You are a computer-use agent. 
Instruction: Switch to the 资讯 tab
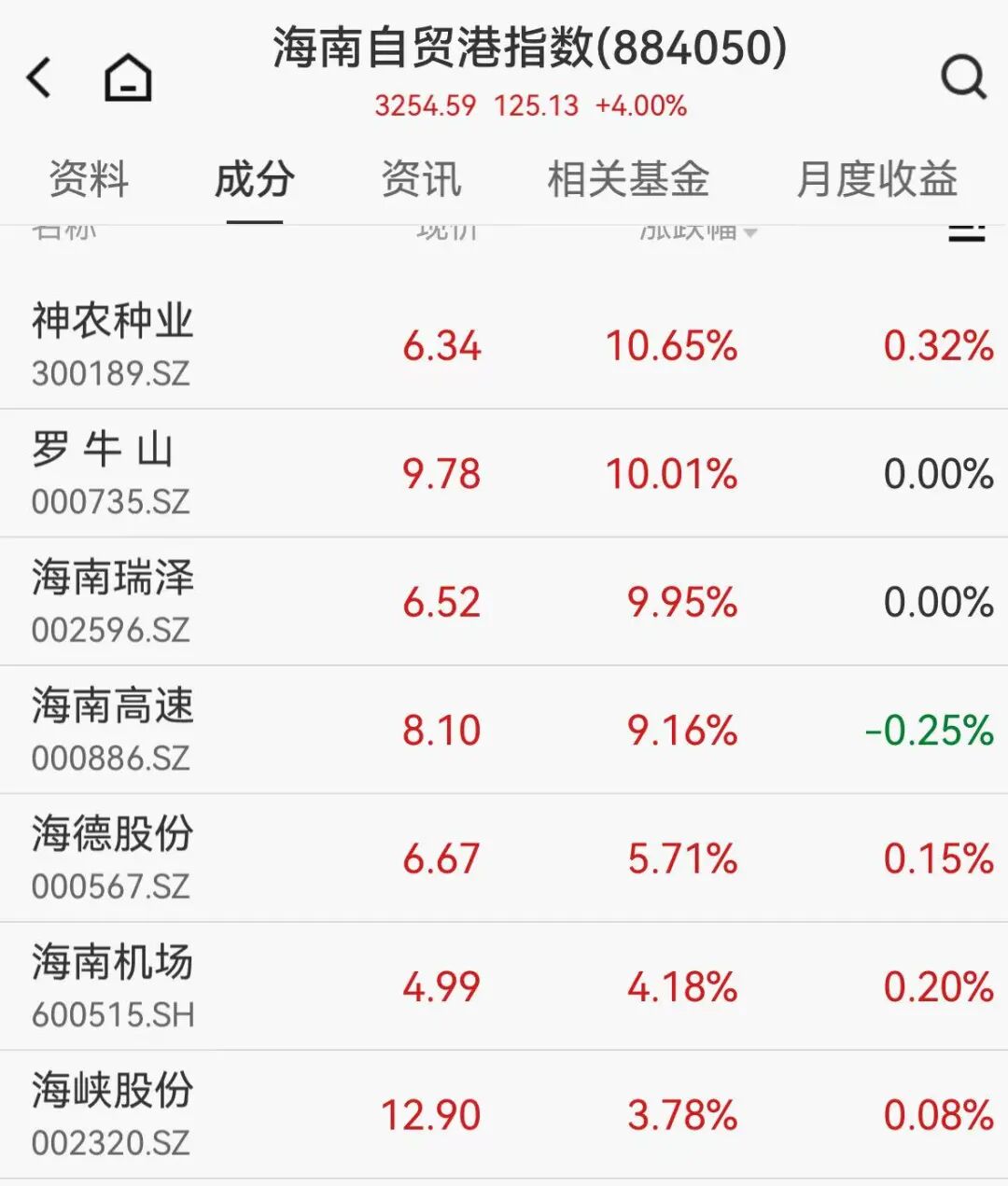[x=421, y=179]
